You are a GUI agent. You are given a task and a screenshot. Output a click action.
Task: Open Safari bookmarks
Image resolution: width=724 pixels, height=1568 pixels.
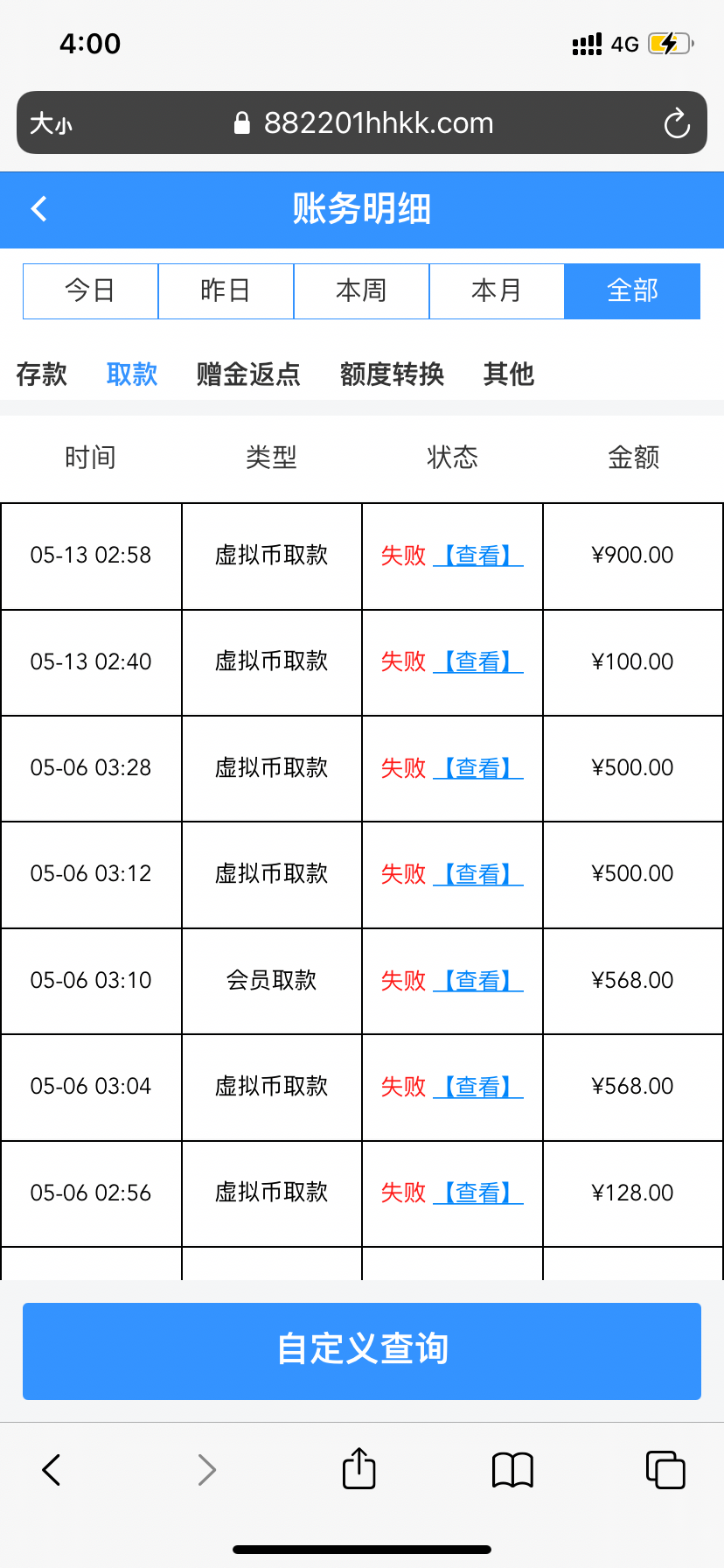[x=512, y=1470]
